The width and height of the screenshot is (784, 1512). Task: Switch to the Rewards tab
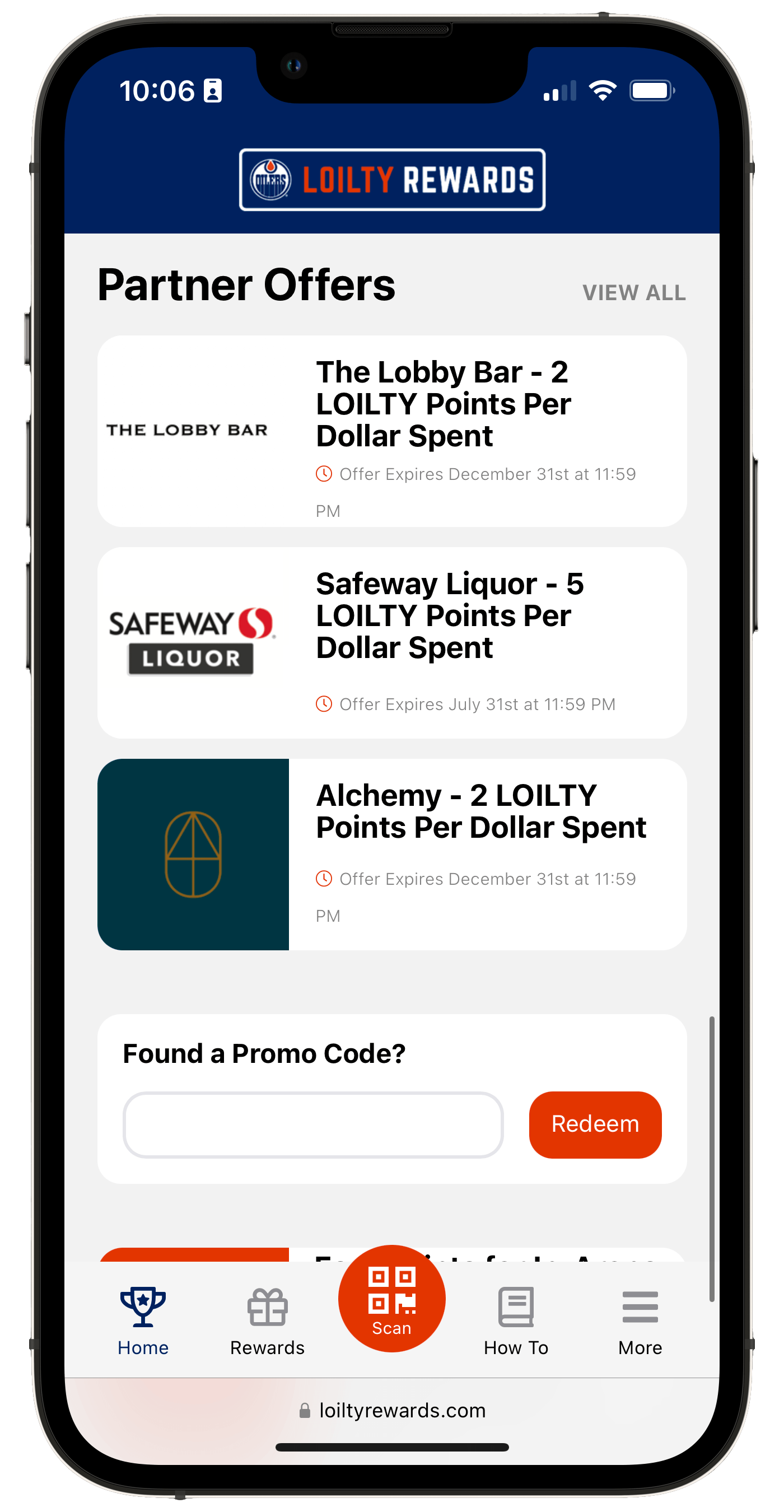267,1320
